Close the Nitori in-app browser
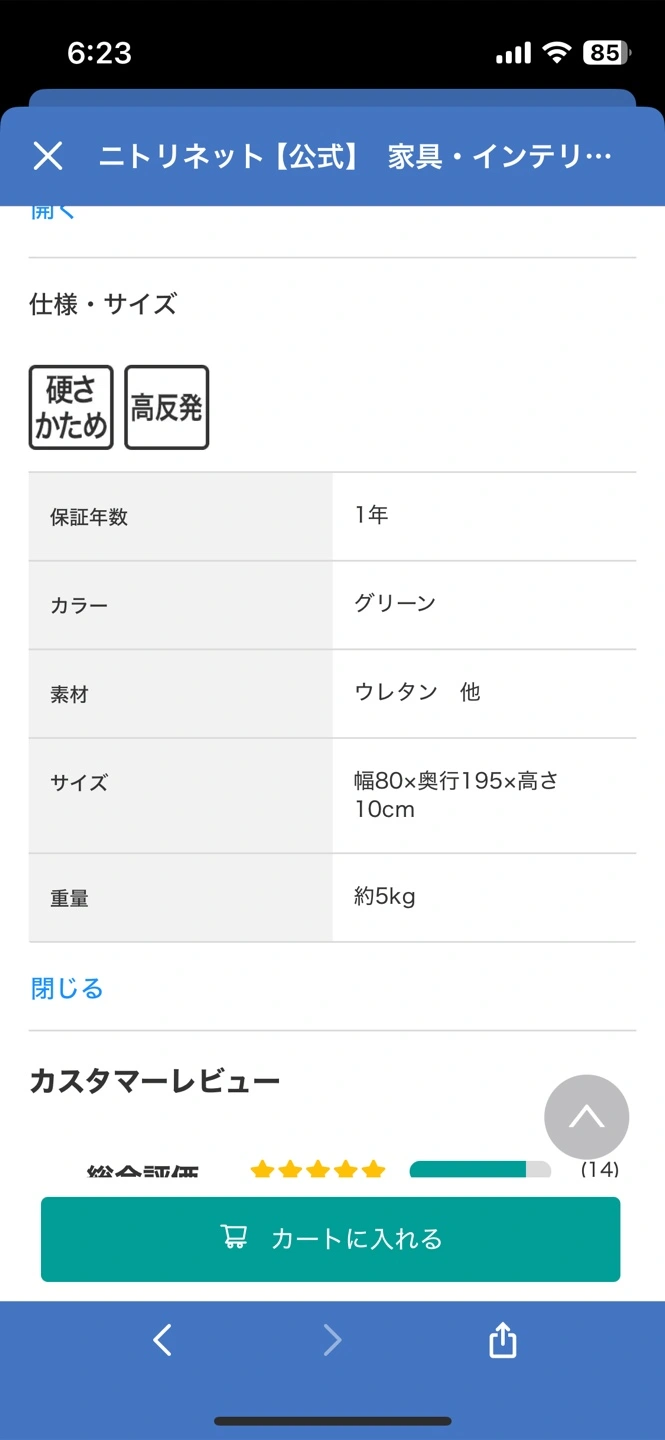The height and width of the screenshot is (1440, 665). click(48, 156)
